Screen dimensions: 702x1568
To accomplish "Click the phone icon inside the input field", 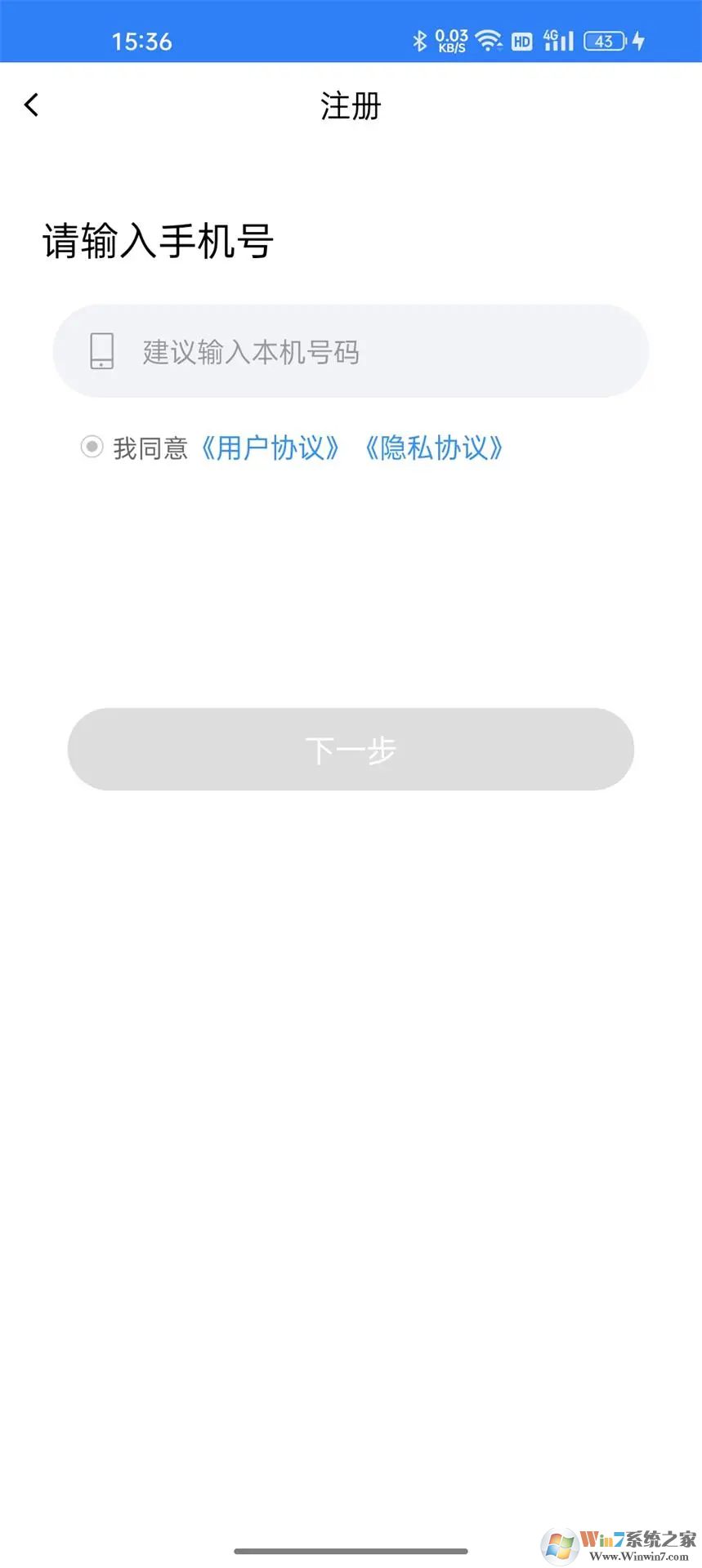I will click(x=101, y=351).
